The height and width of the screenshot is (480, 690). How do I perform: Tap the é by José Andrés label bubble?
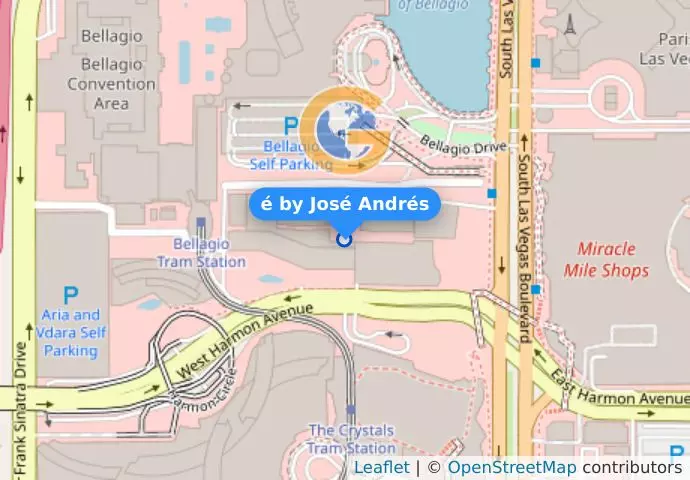pos(344,204)
